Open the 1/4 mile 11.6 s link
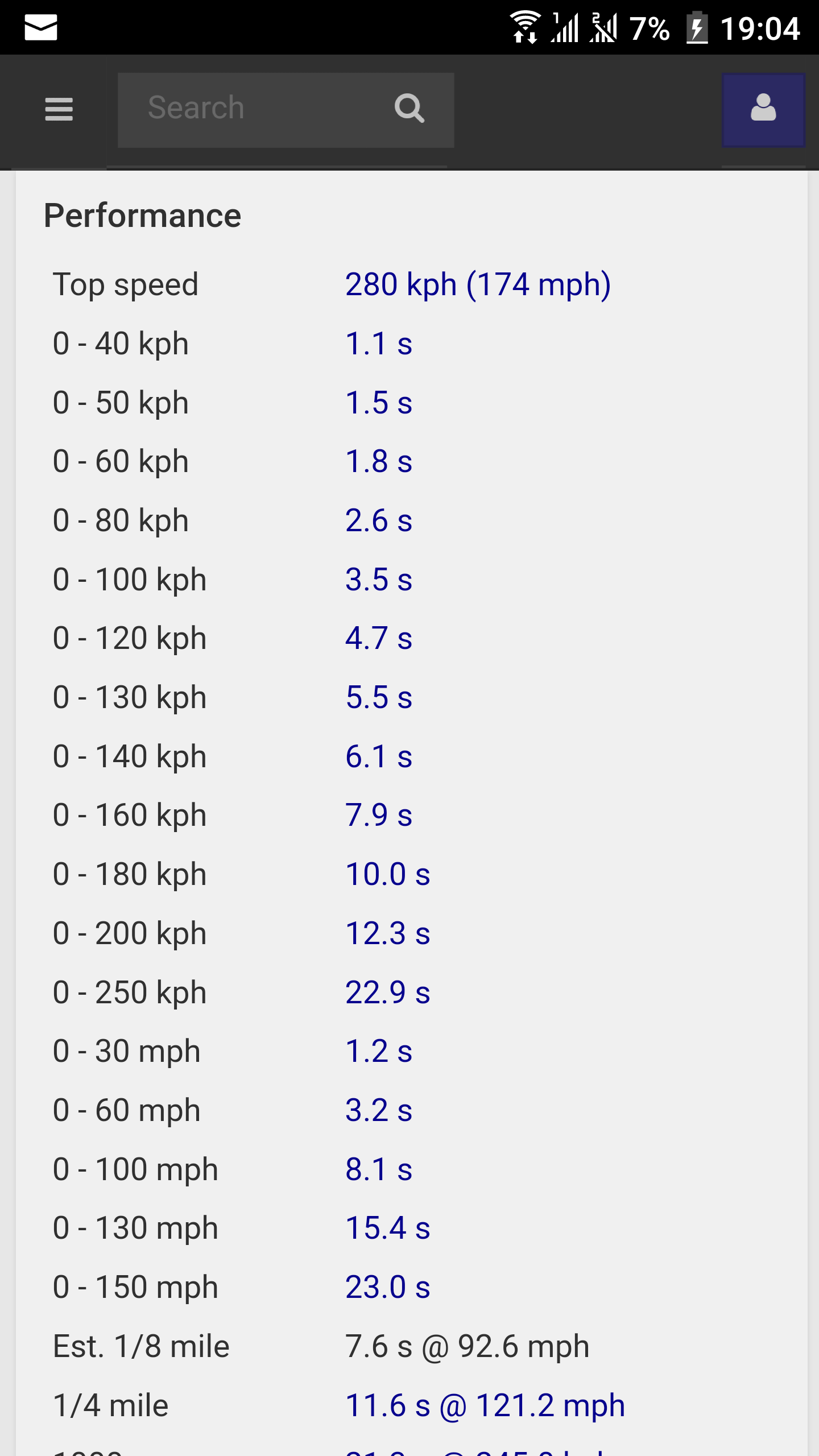Image resolution: width=819 pixels, height=1456 pixels. point(485,1406)
